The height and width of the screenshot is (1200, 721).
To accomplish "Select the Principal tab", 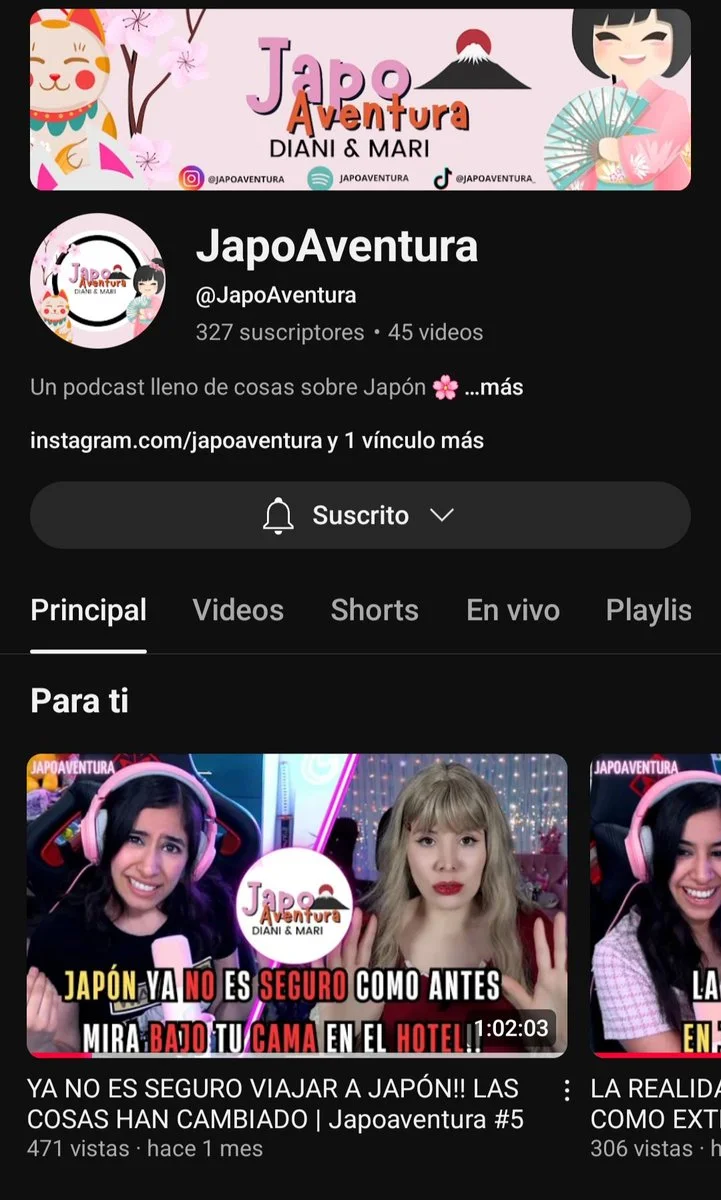I will click(x=89, y=610).
